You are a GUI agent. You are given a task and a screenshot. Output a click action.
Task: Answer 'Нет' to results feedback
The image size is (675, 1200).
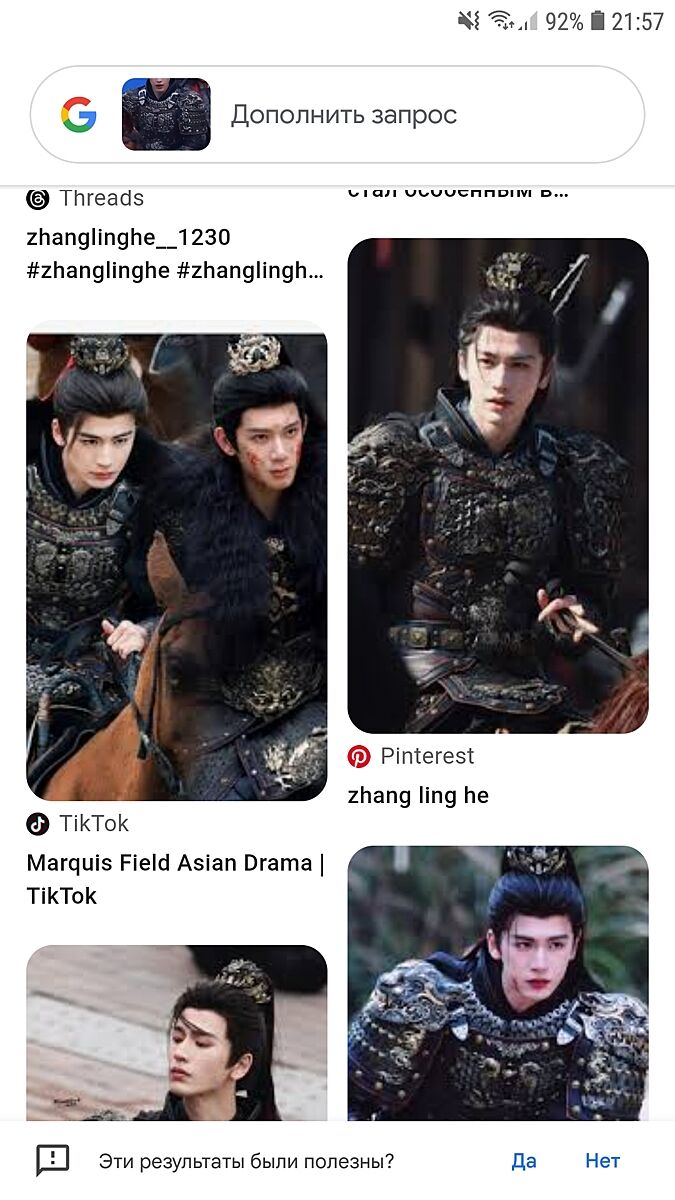[602, 1161]
